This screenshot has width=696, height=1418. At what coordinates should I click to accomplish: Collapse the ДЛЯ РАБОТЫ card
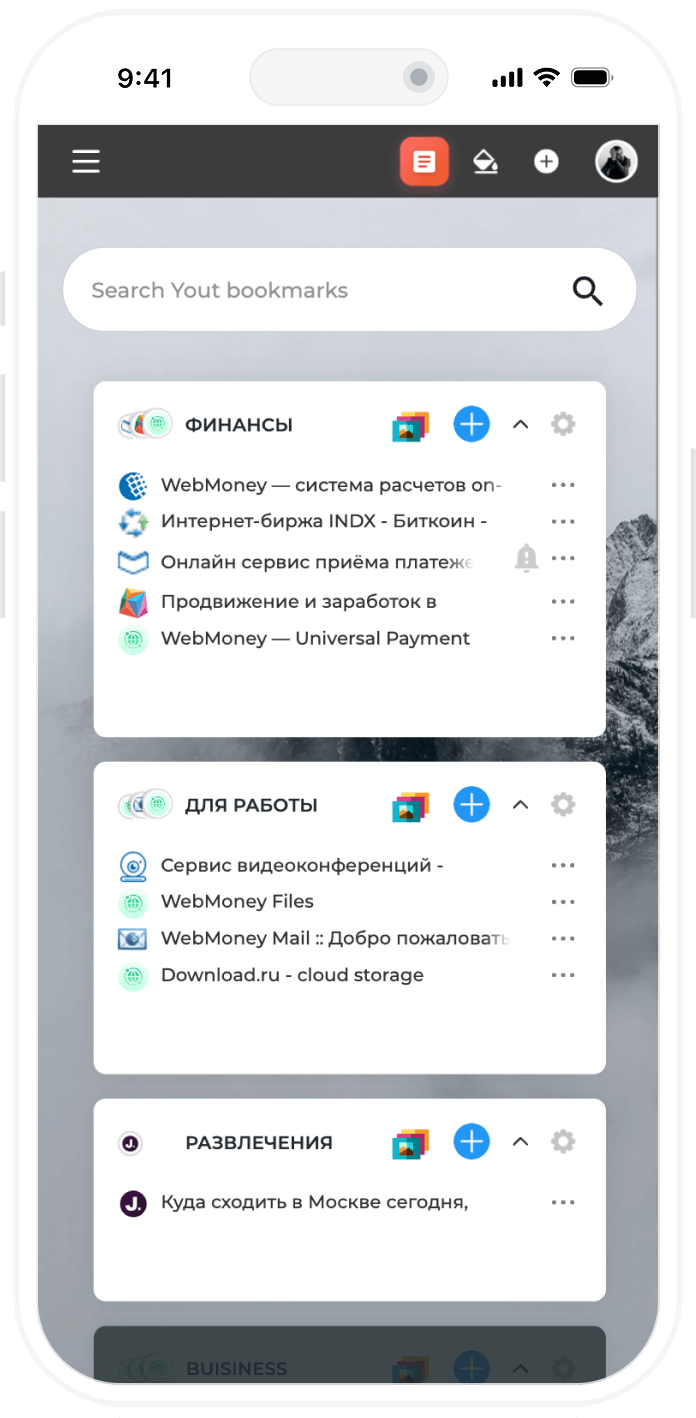click(x=520, y=804)
